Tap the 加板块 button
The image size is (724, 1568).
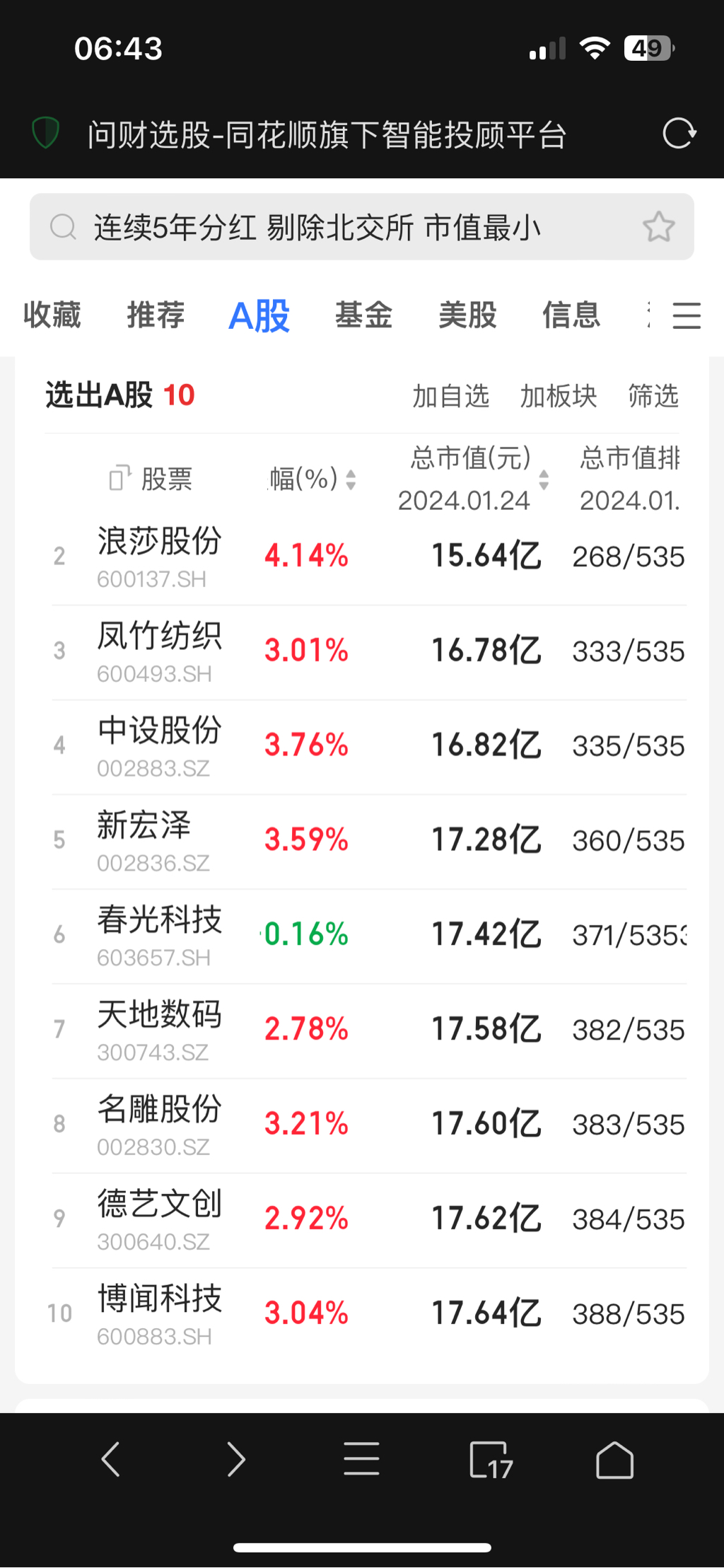point(559,396)
